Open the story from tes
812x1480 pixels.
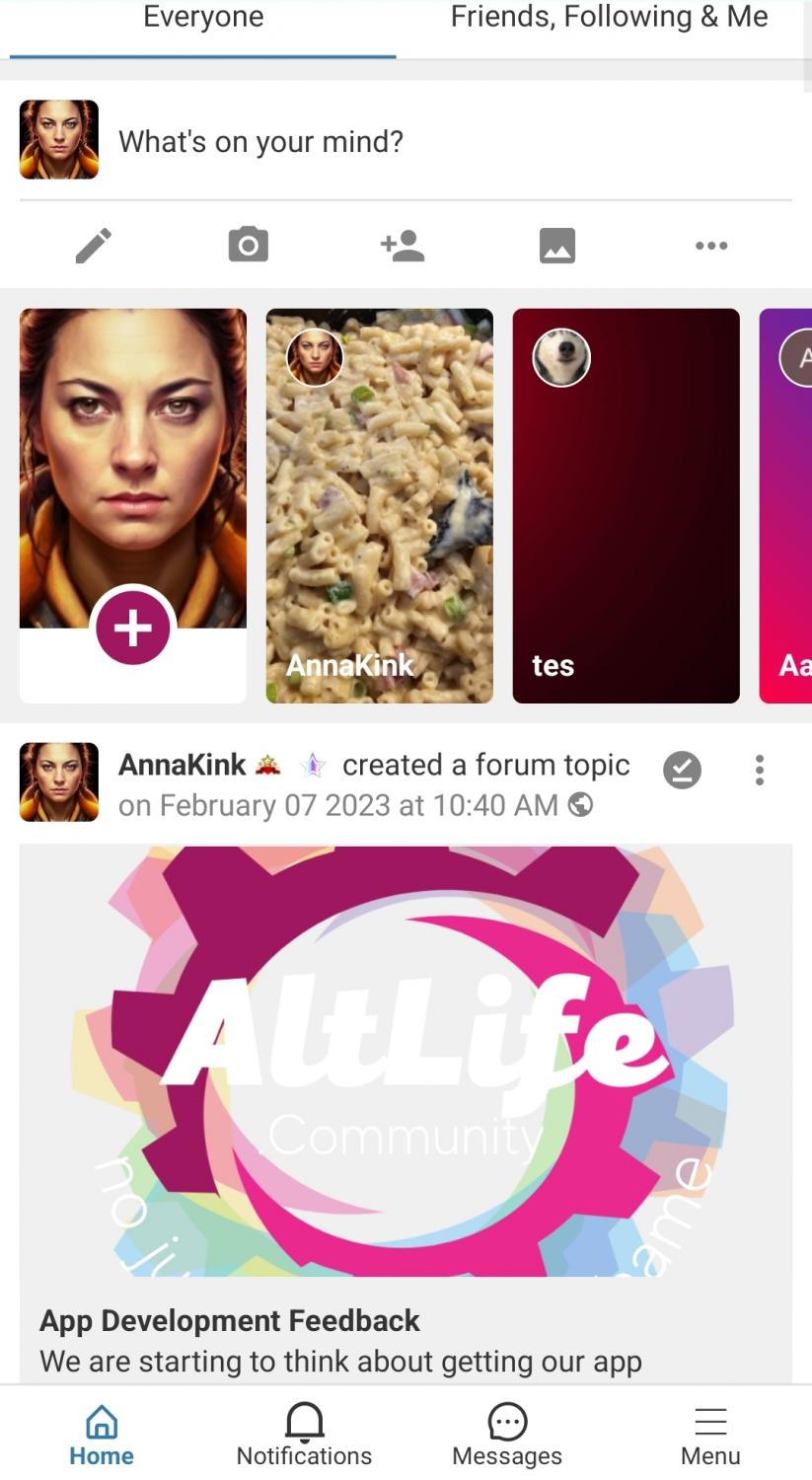(x=626, y=506)
